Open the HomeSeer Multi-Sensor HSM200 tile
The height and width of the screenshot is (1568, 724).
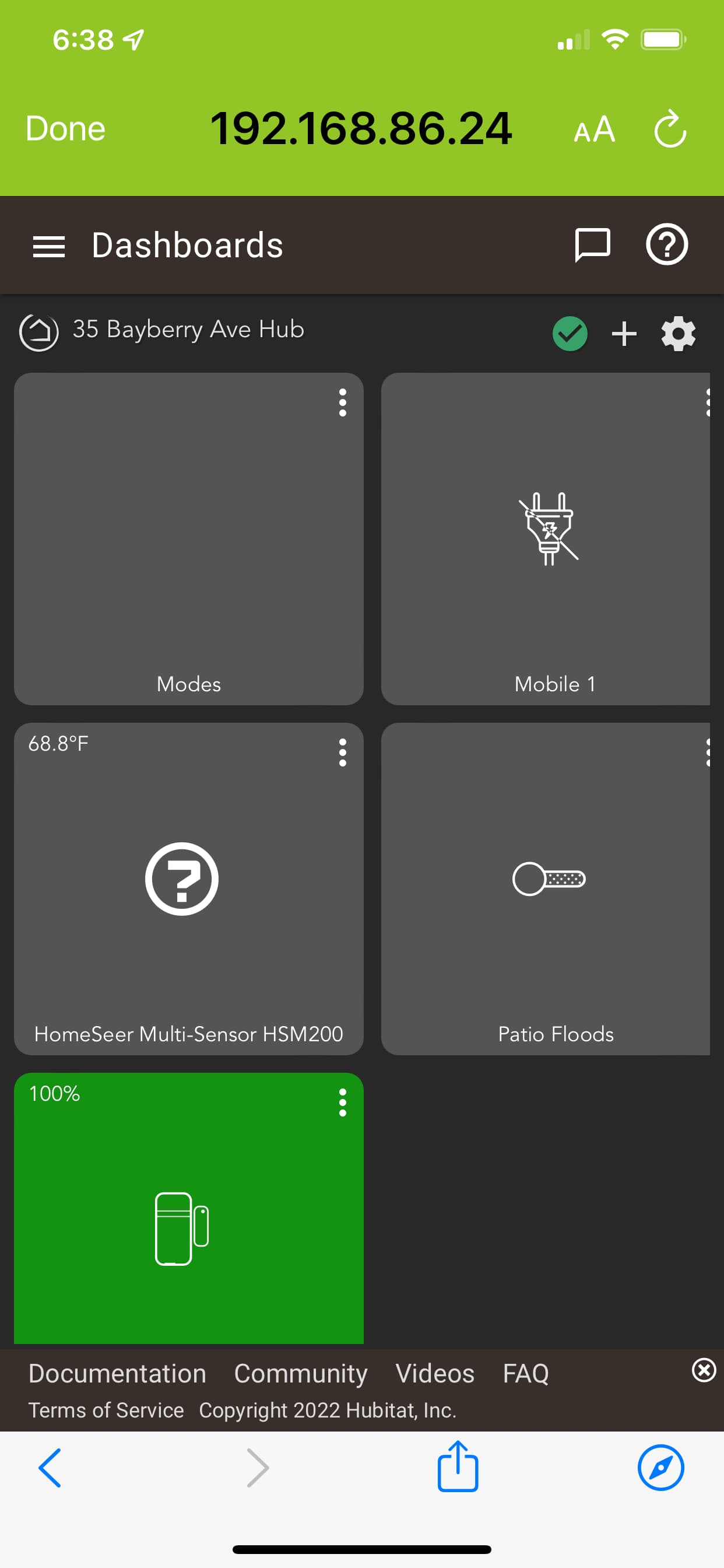[x=189, y=888]
